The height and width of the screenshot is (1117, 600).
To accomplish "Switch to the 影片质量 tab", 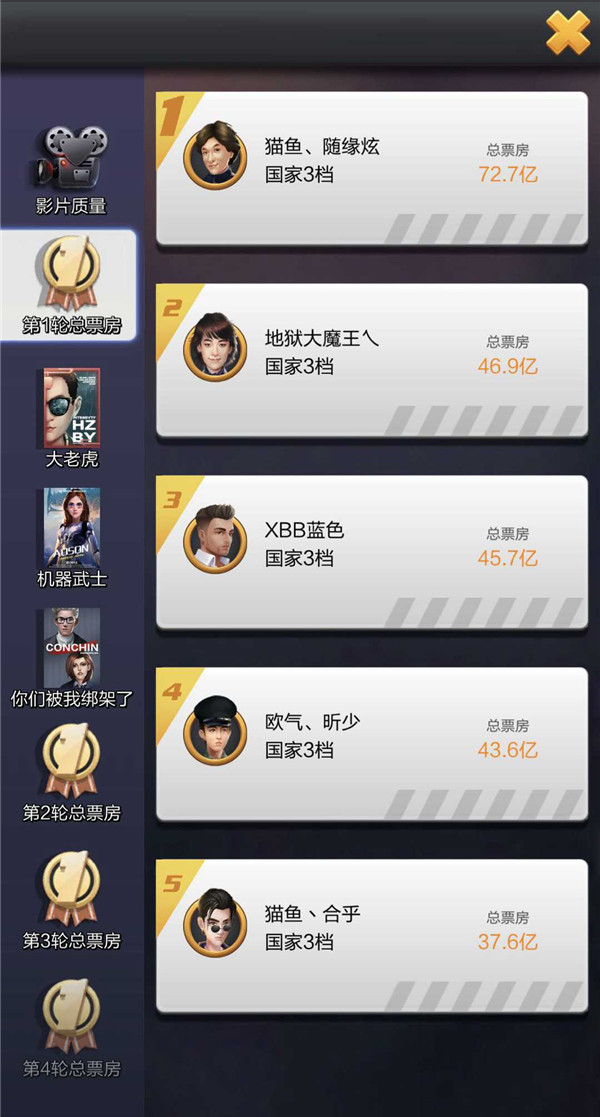I will (71, 172).
